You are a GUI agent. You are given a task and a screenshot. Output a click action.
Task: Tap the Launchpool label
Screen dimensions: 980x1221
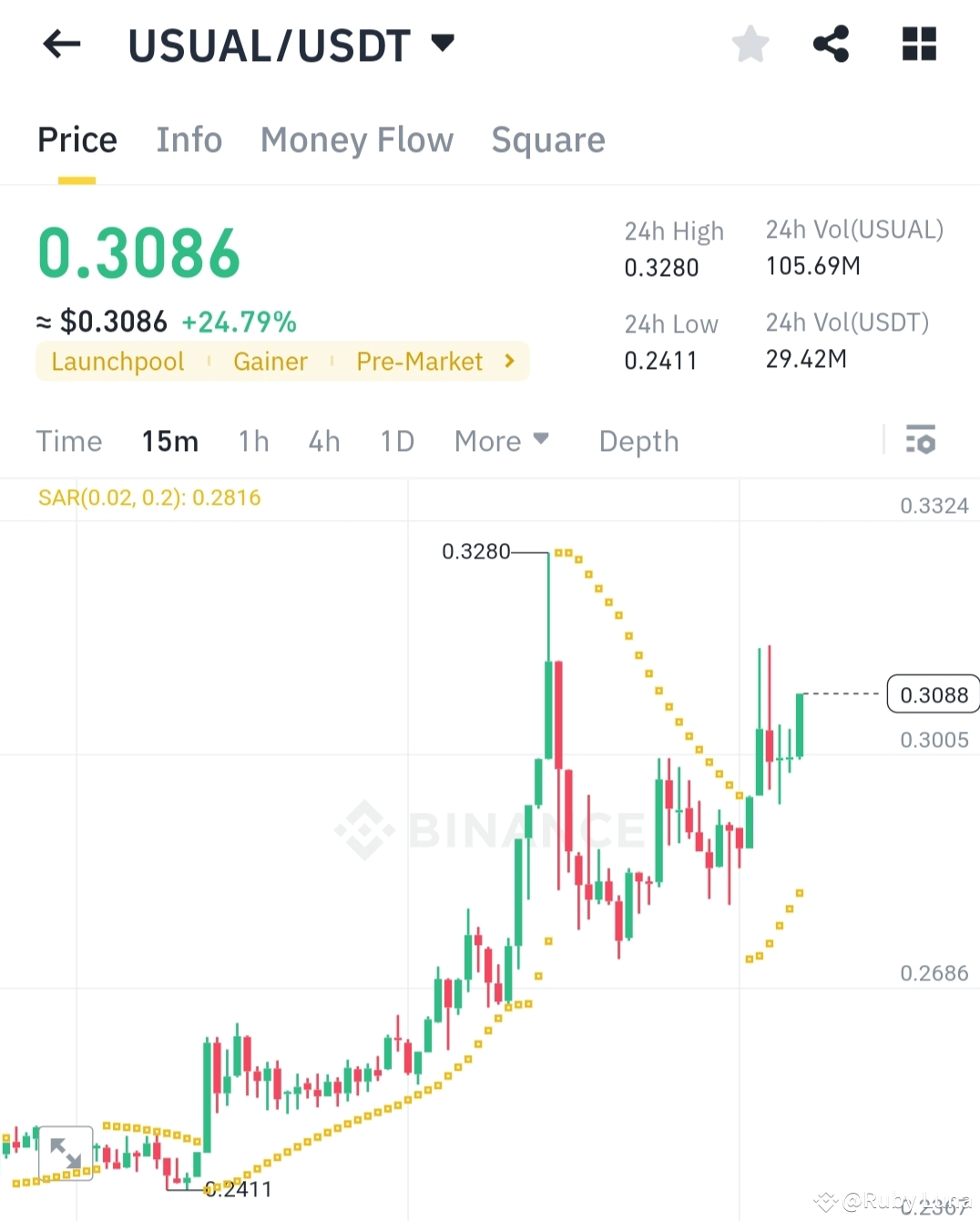point(117,361)
